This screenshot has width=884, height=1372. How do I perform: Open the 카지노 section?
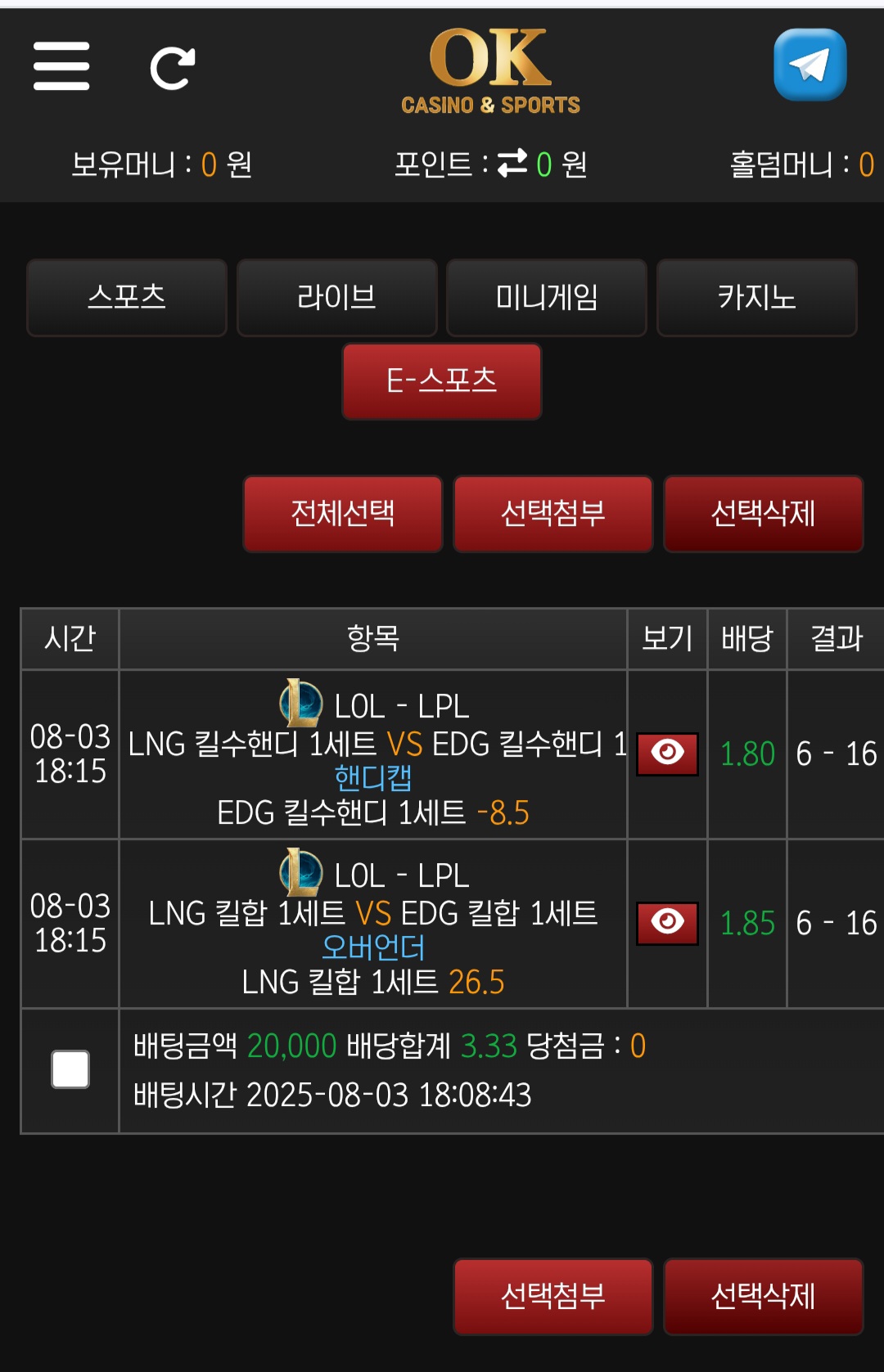[756, 298]
